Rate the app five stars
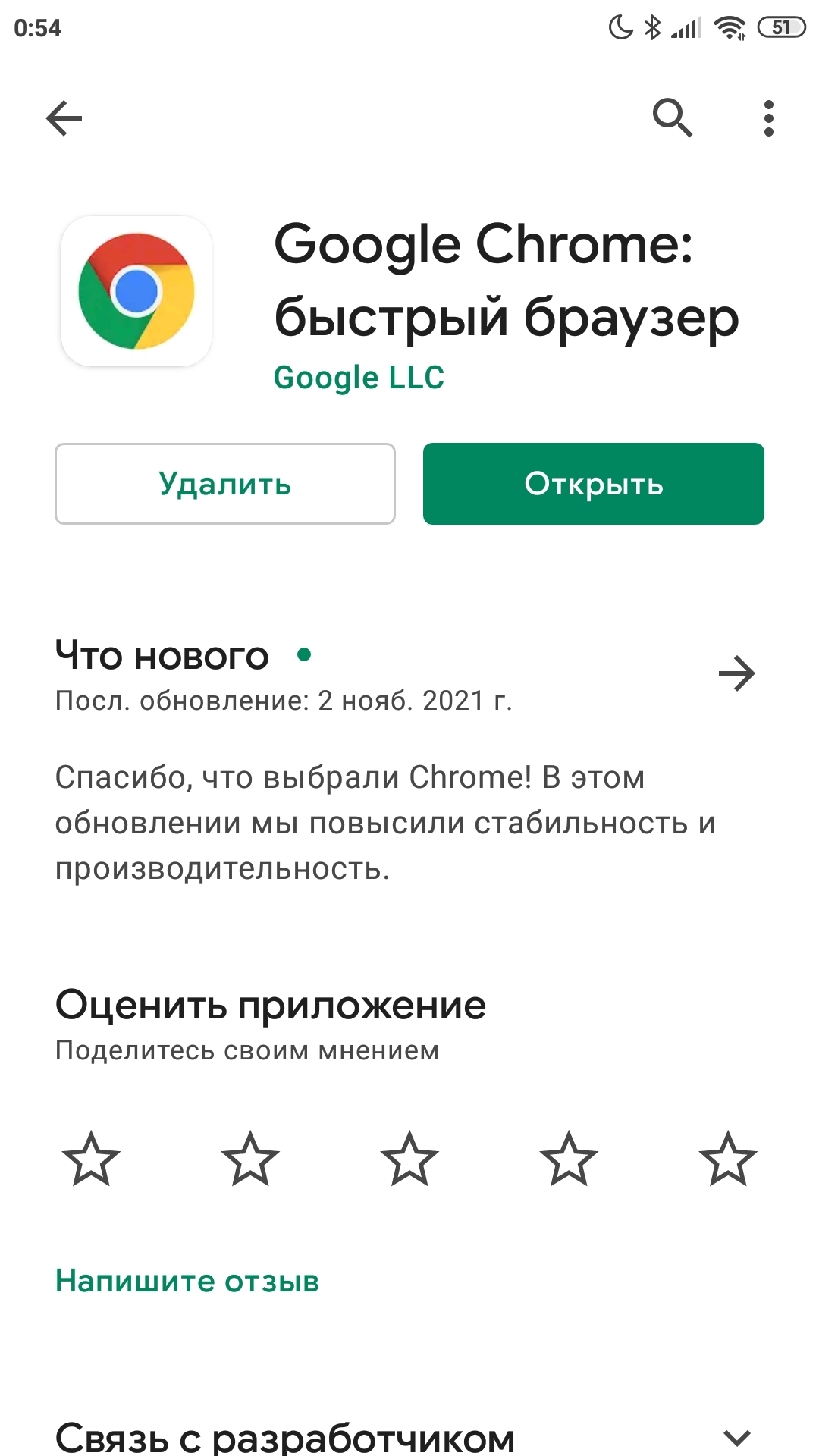Viewport: 819px width, 1456px height. (x=728, y=1159)
